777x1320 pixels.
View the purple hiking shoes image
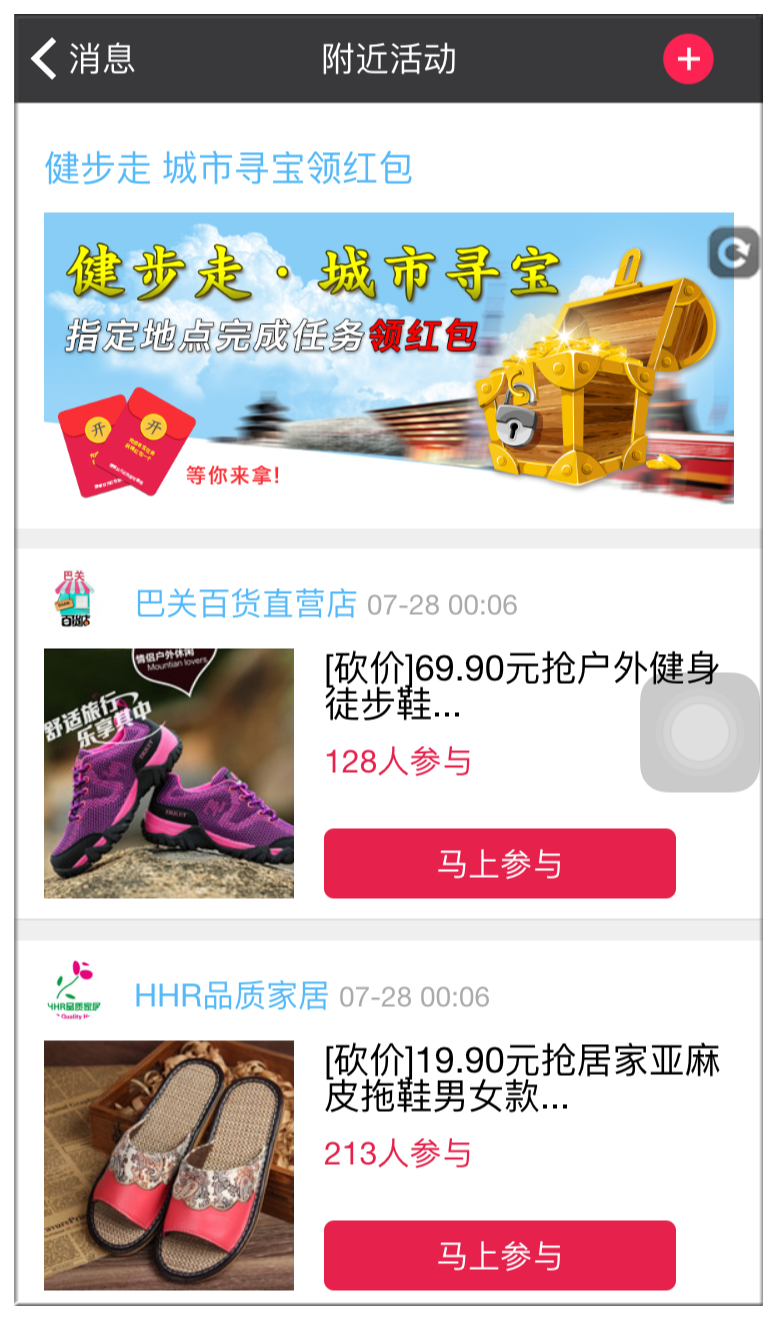point(169,773)
